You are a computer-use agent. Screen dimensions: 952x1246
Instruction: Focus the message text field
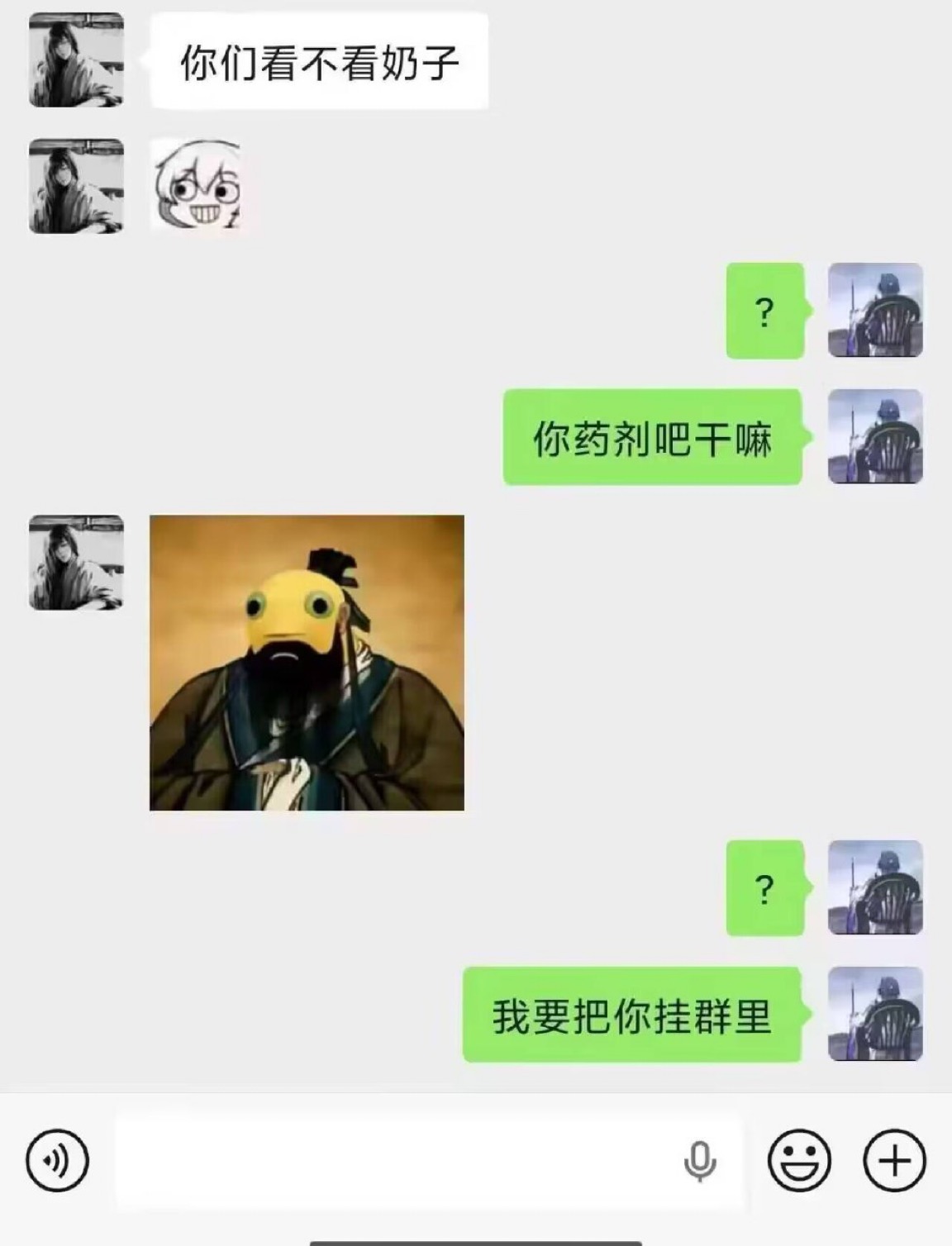coord(397,1160)
